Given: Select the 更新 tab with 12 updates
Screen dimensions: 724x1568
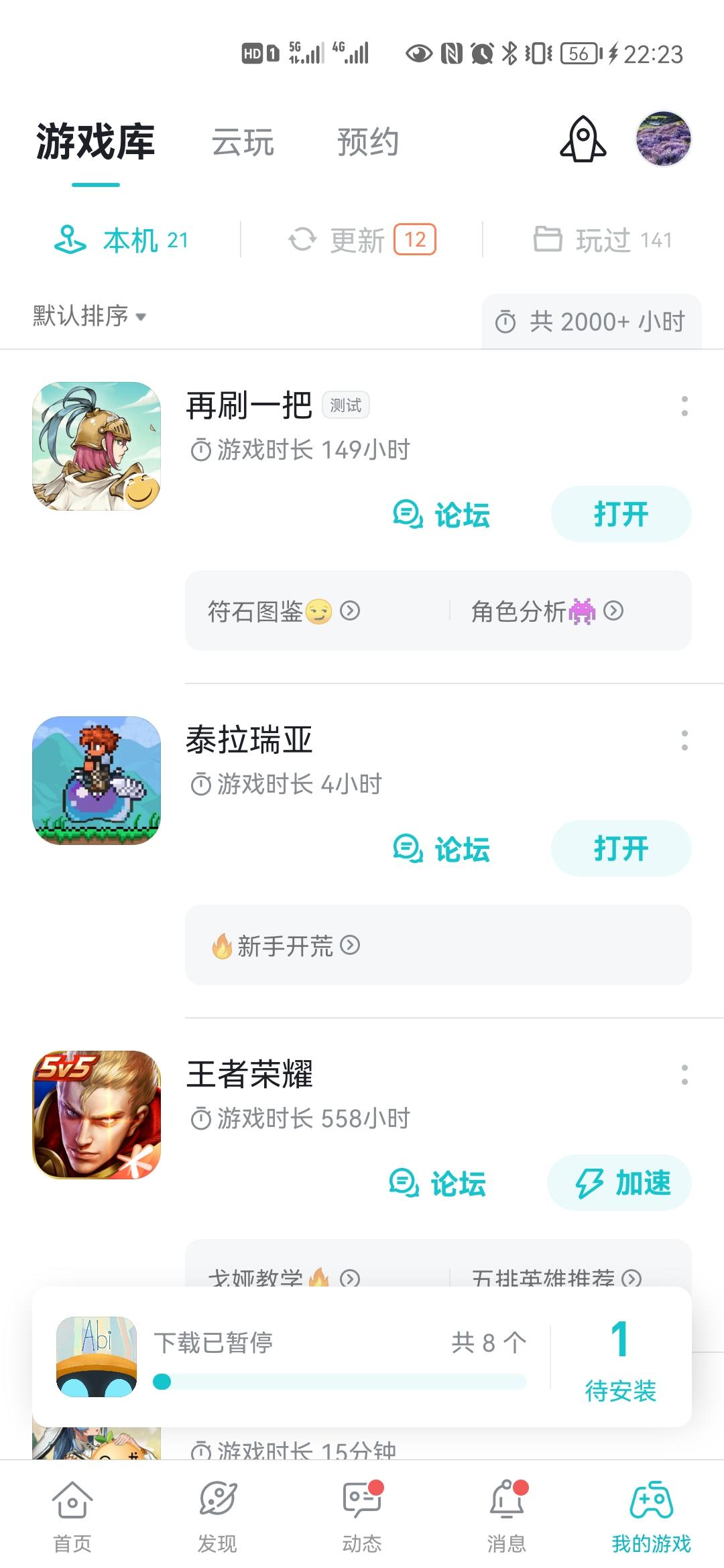Looking at the screenshot, I should (x=362, y=240).
